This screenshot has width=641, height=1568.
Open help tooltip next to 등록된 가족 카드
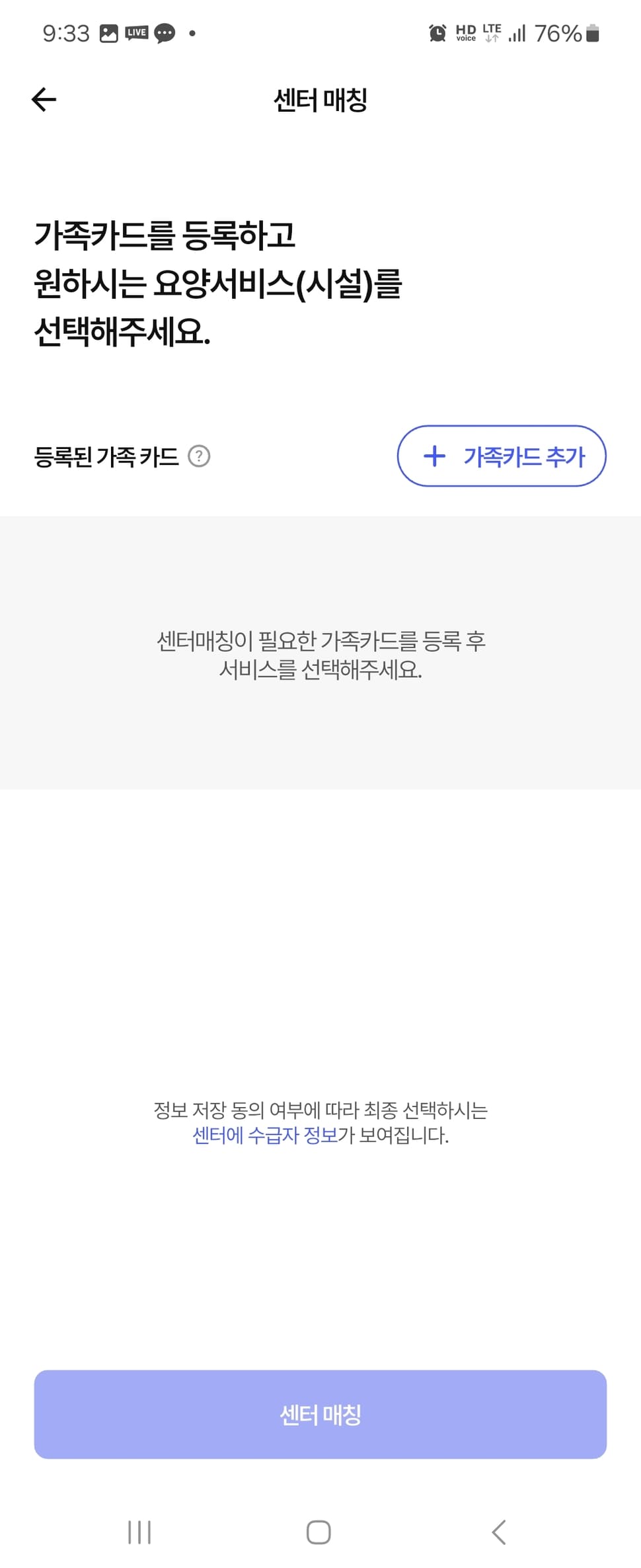(199, 456)
